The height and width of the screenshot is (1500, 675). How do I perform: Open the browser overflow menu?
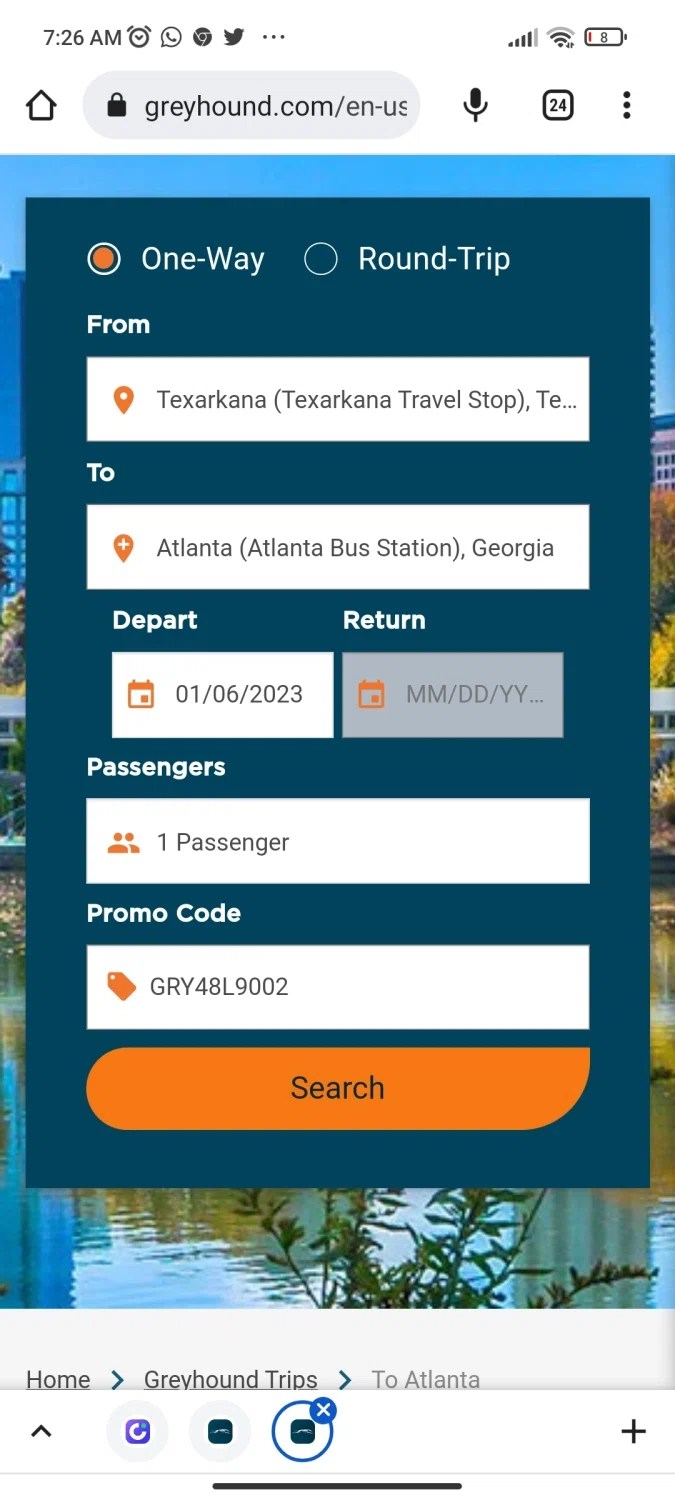tap(627, 105)
